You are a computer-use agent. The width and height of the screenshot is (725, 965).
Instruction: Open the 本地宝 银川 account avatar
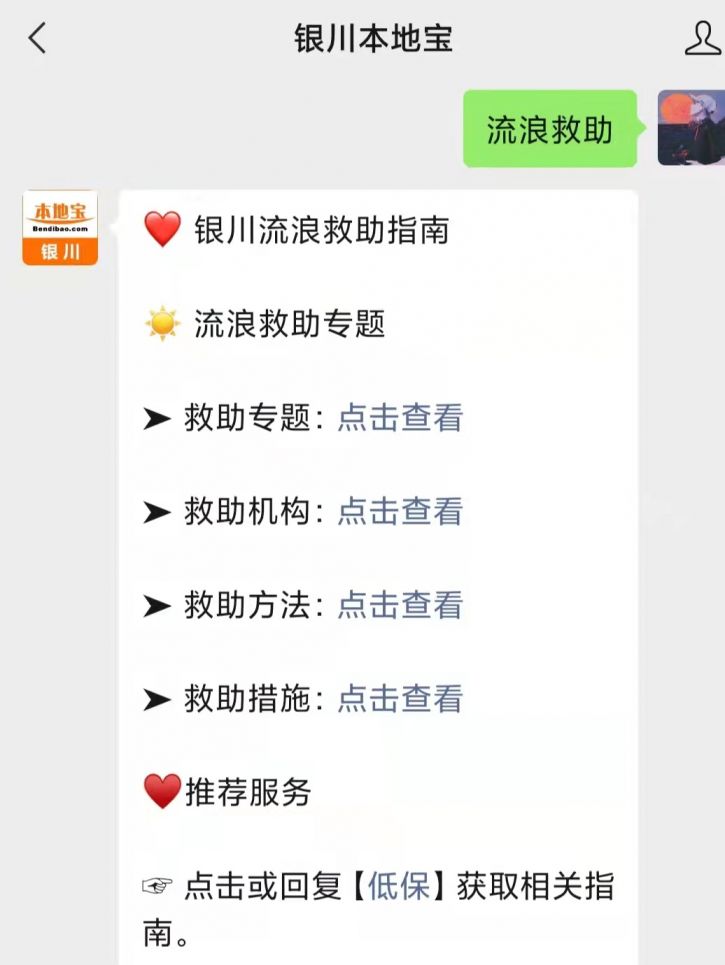click(60, 228)
